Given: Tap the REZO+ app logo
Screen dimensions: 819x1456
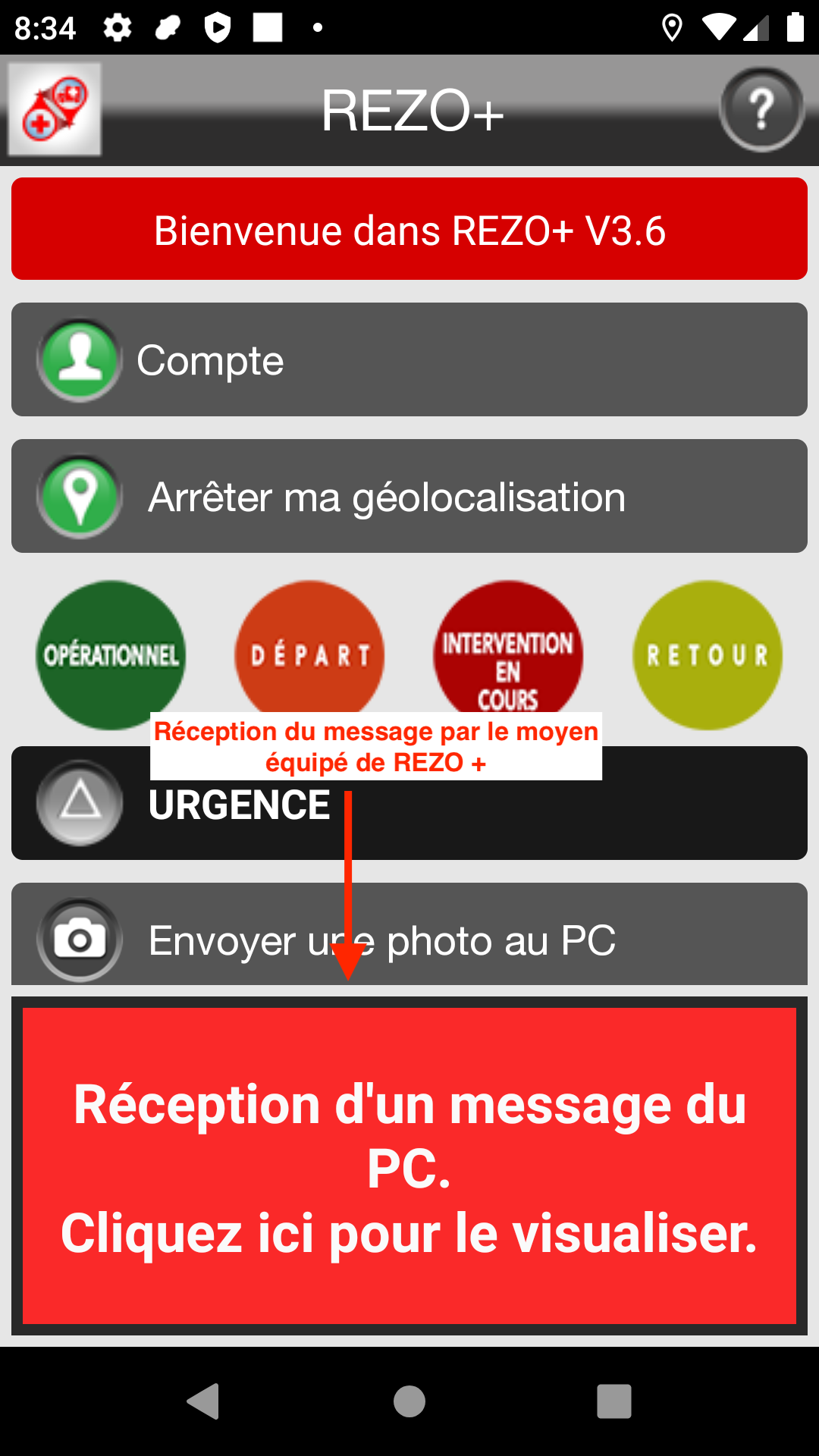Looking at the screenshot, I should [55, 109].
